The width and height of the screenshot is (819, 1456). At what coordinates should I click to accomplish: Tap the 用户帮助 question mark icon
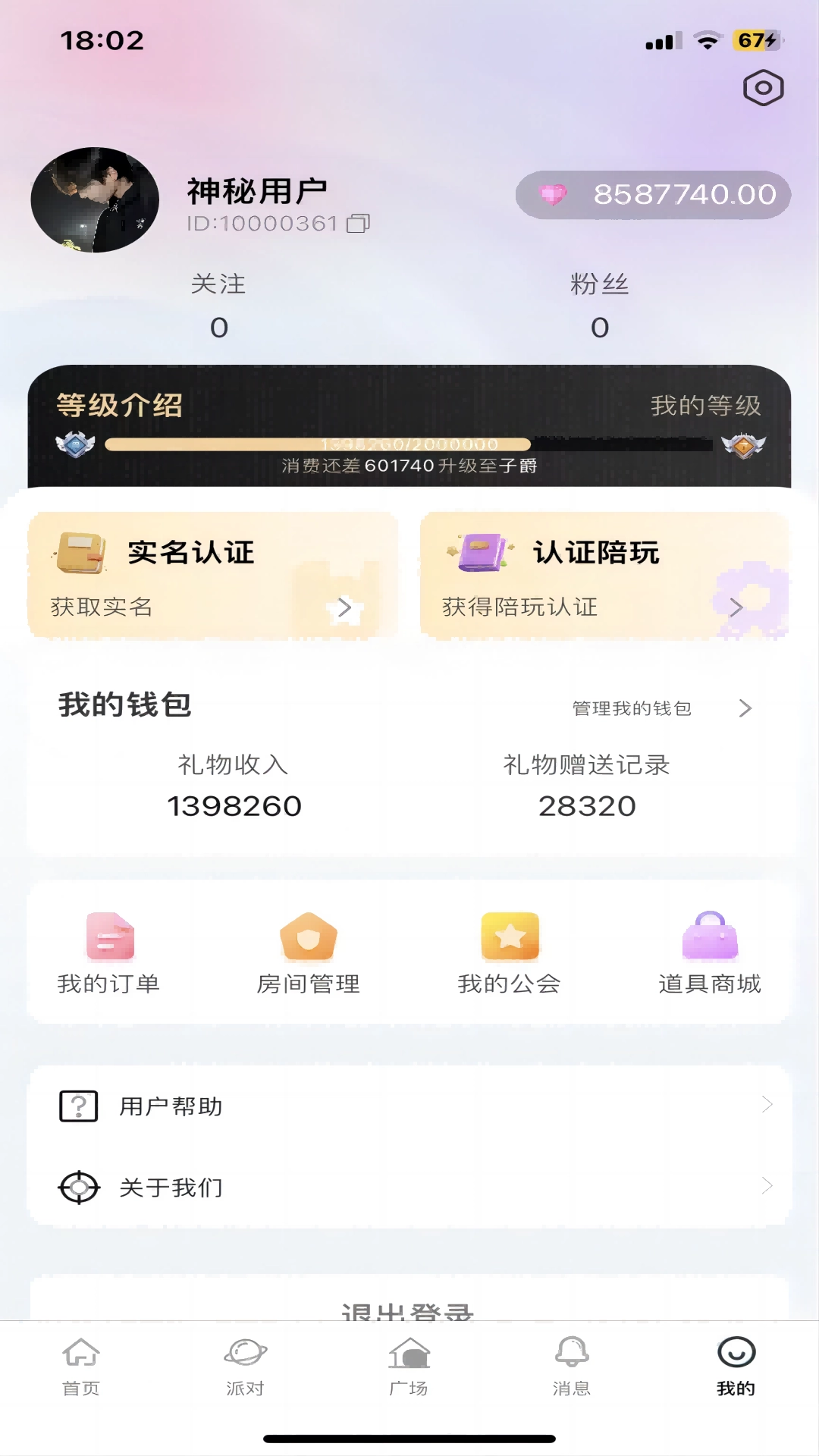pos(77,1106)
